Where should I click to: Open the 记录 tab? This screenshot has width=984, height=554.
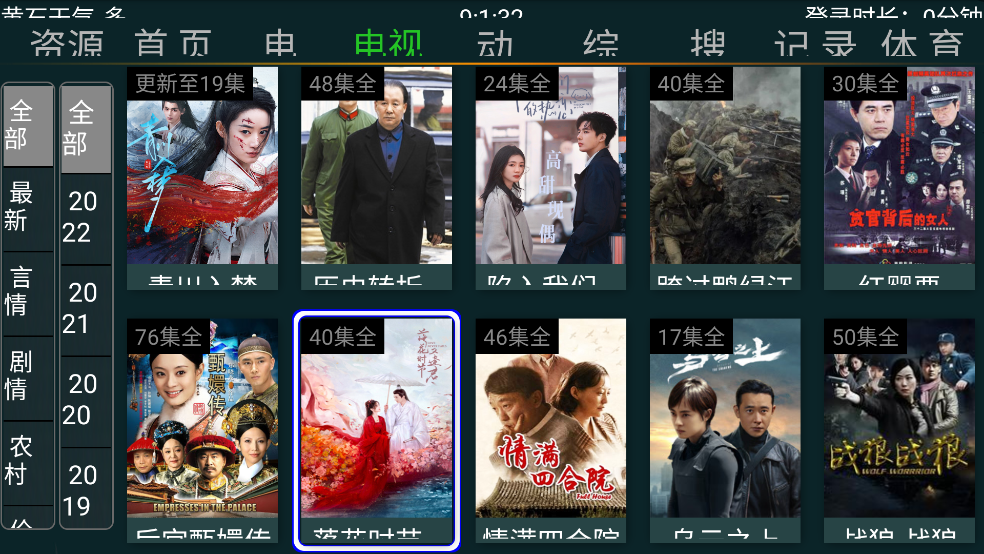(815, 43)
